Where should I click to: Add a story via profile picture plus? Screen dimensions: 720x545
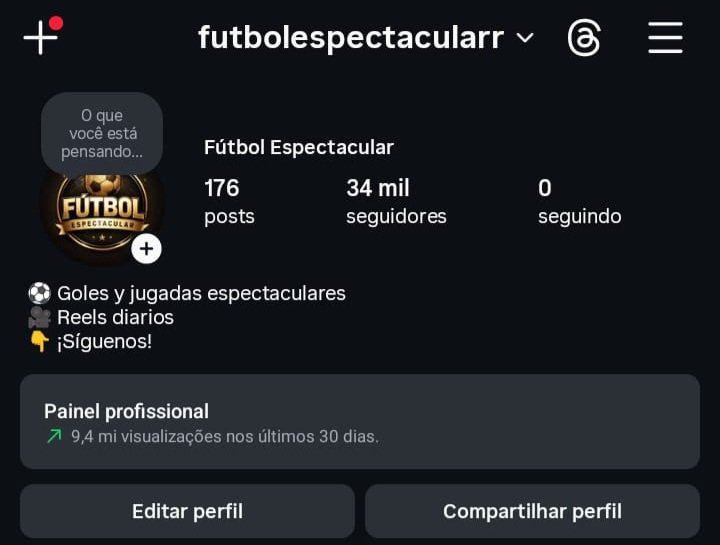coord(146,248)
